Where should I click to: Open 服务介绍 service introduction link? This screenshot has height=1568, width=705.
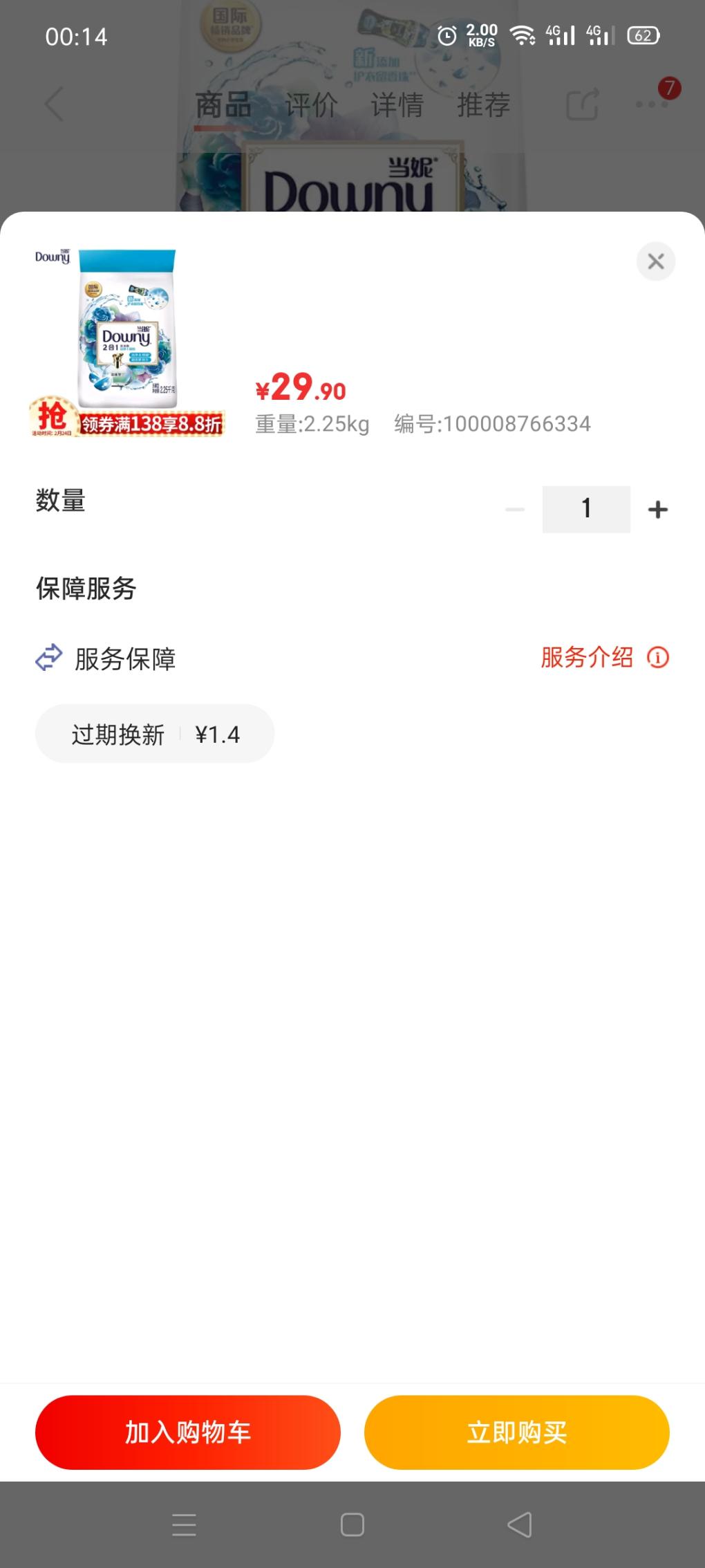[x=603, y=657]
